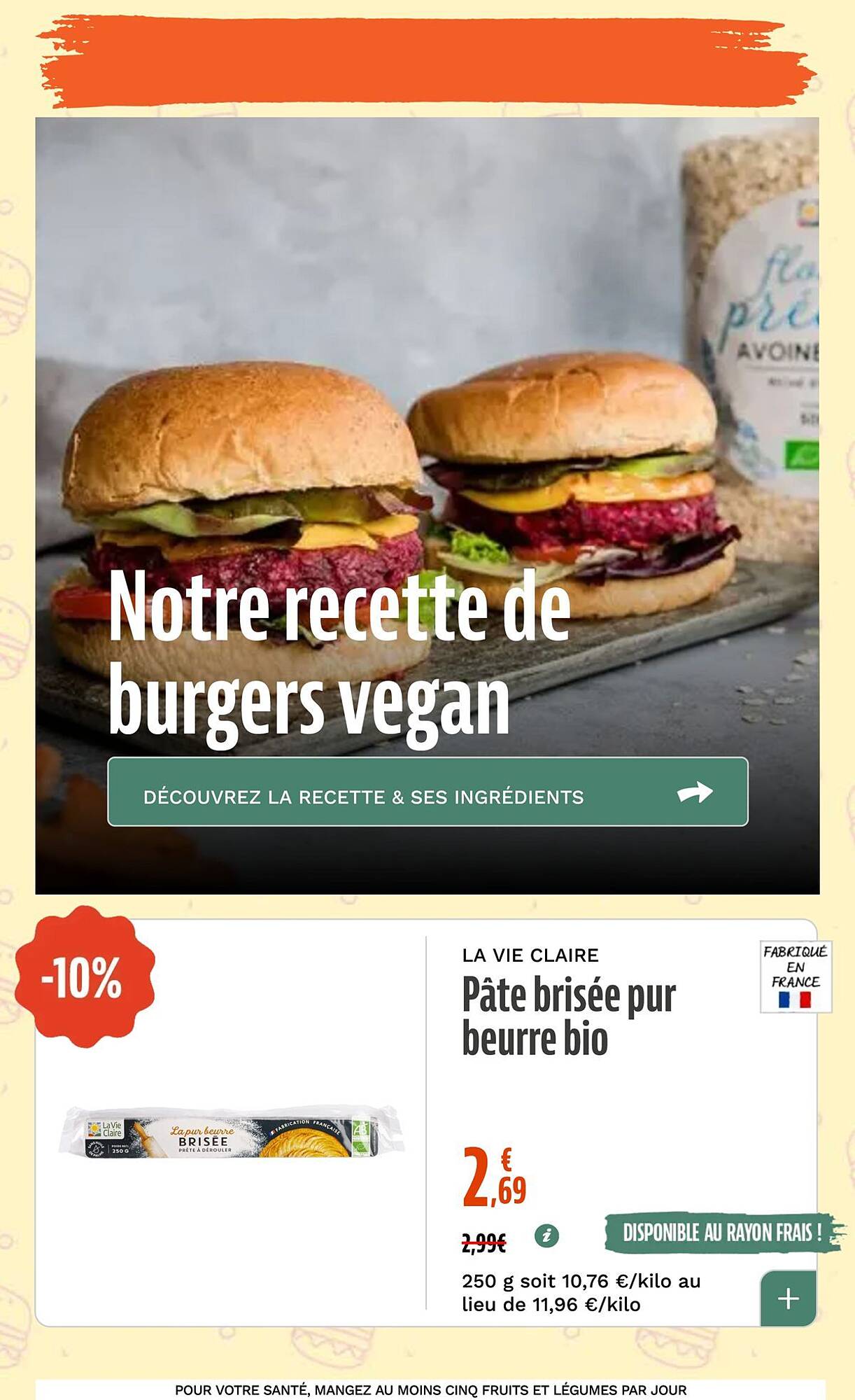Open the vegan burger recipe and ingredients

pos(427,792)
